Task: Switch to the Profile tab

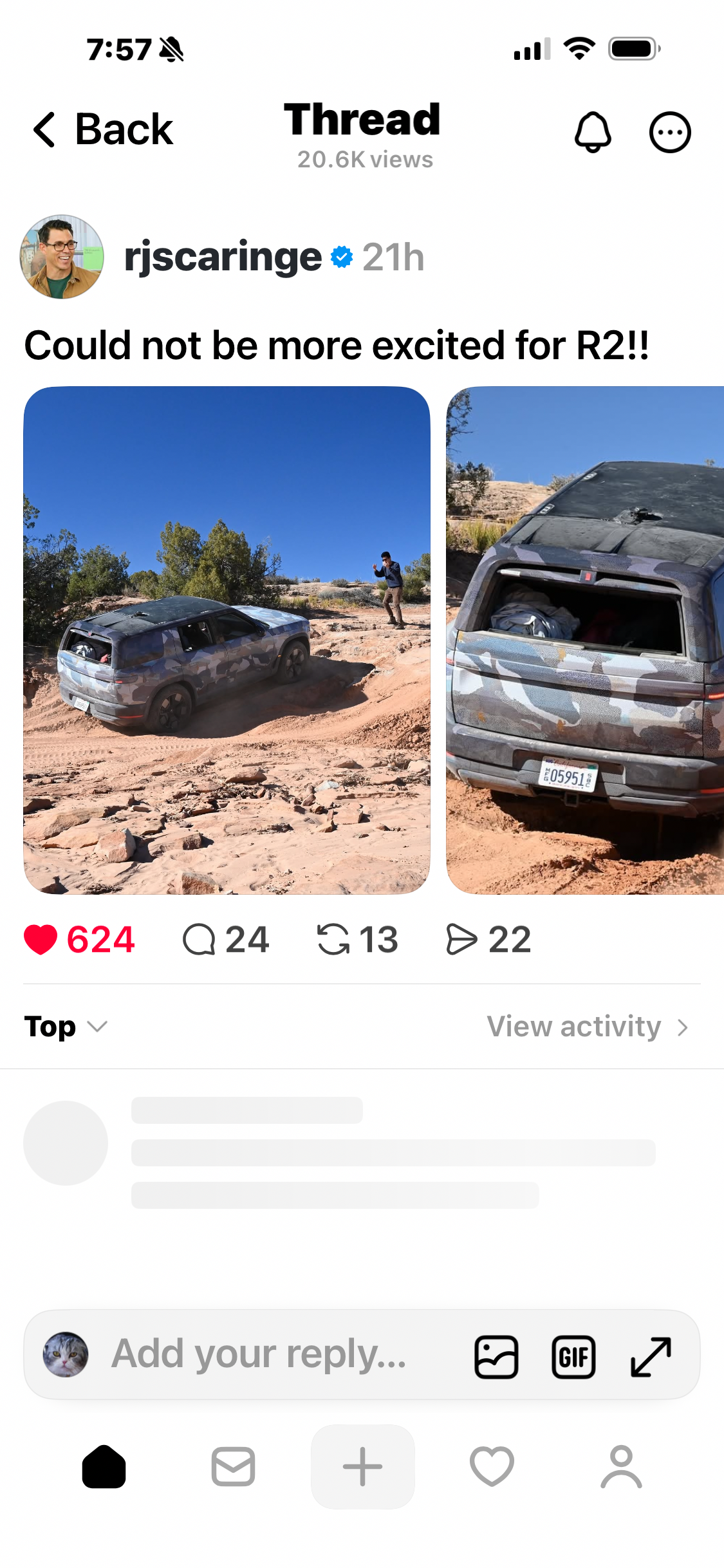Action: 621,1467
